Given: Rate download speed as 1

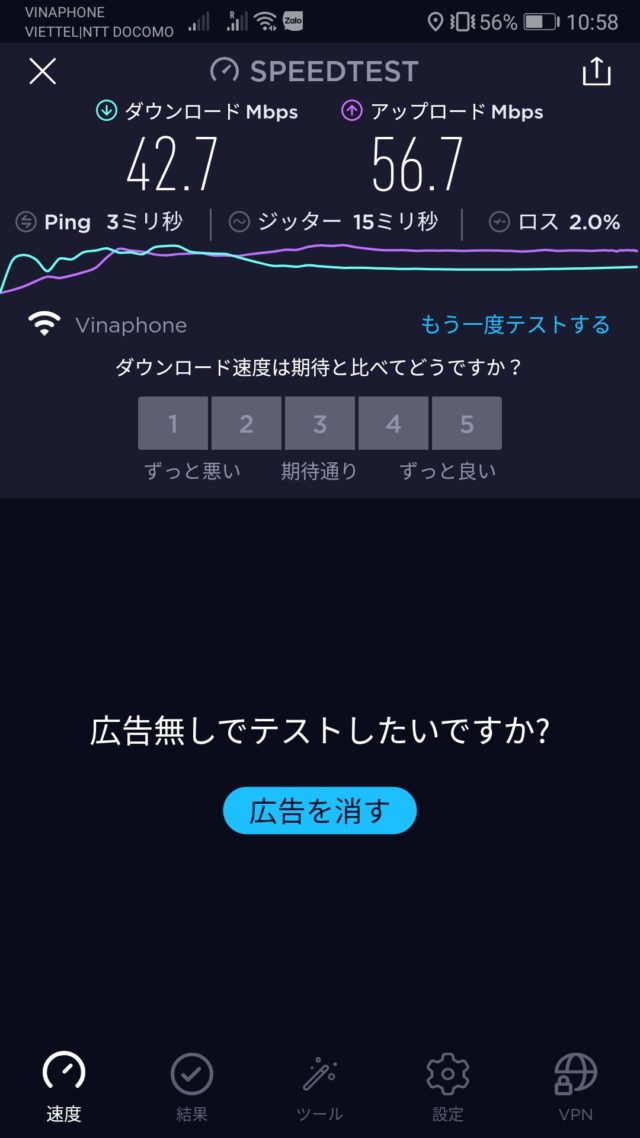Looking at the screenshot, I should [x=173, y=424].
